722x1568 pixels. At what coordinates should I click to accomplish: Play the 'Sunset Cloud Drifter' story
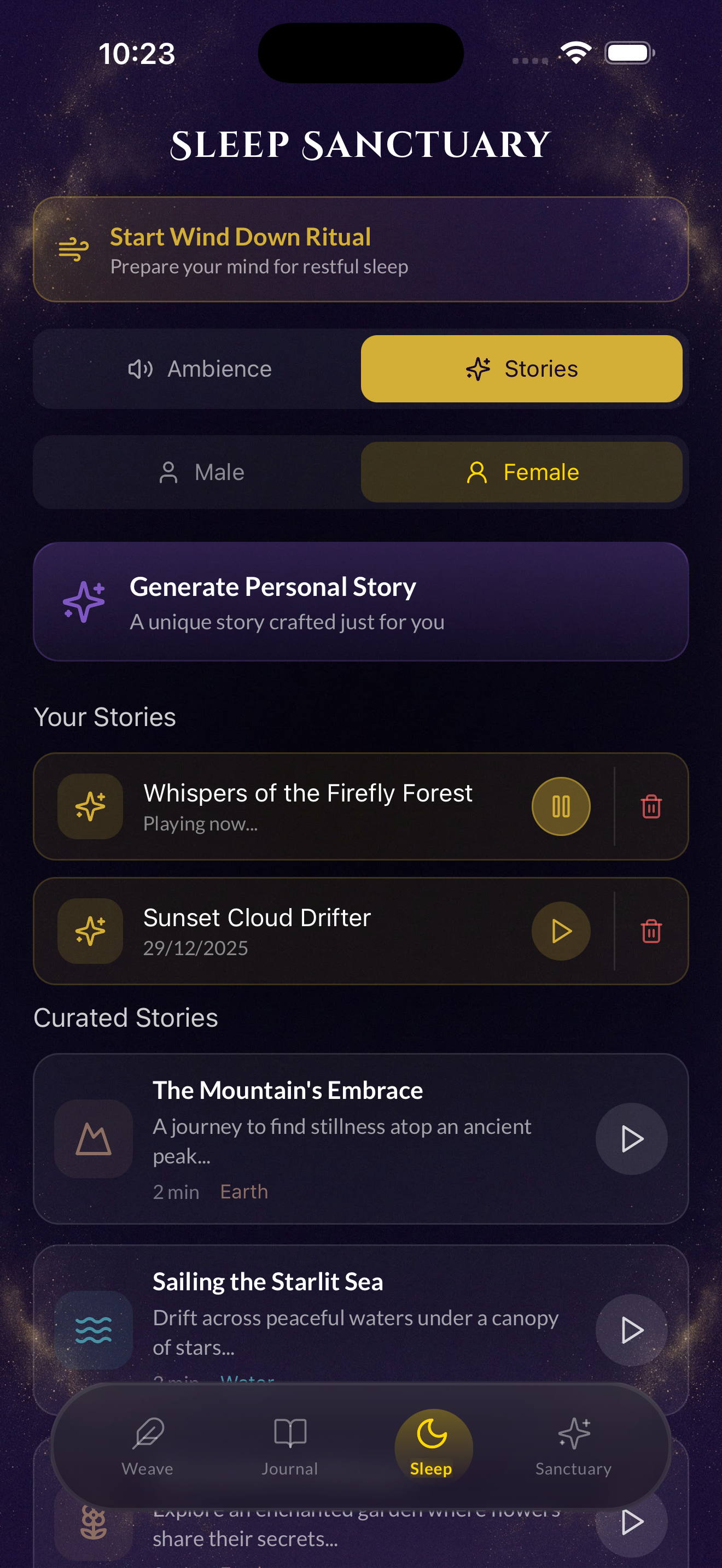tap(560, 931)
